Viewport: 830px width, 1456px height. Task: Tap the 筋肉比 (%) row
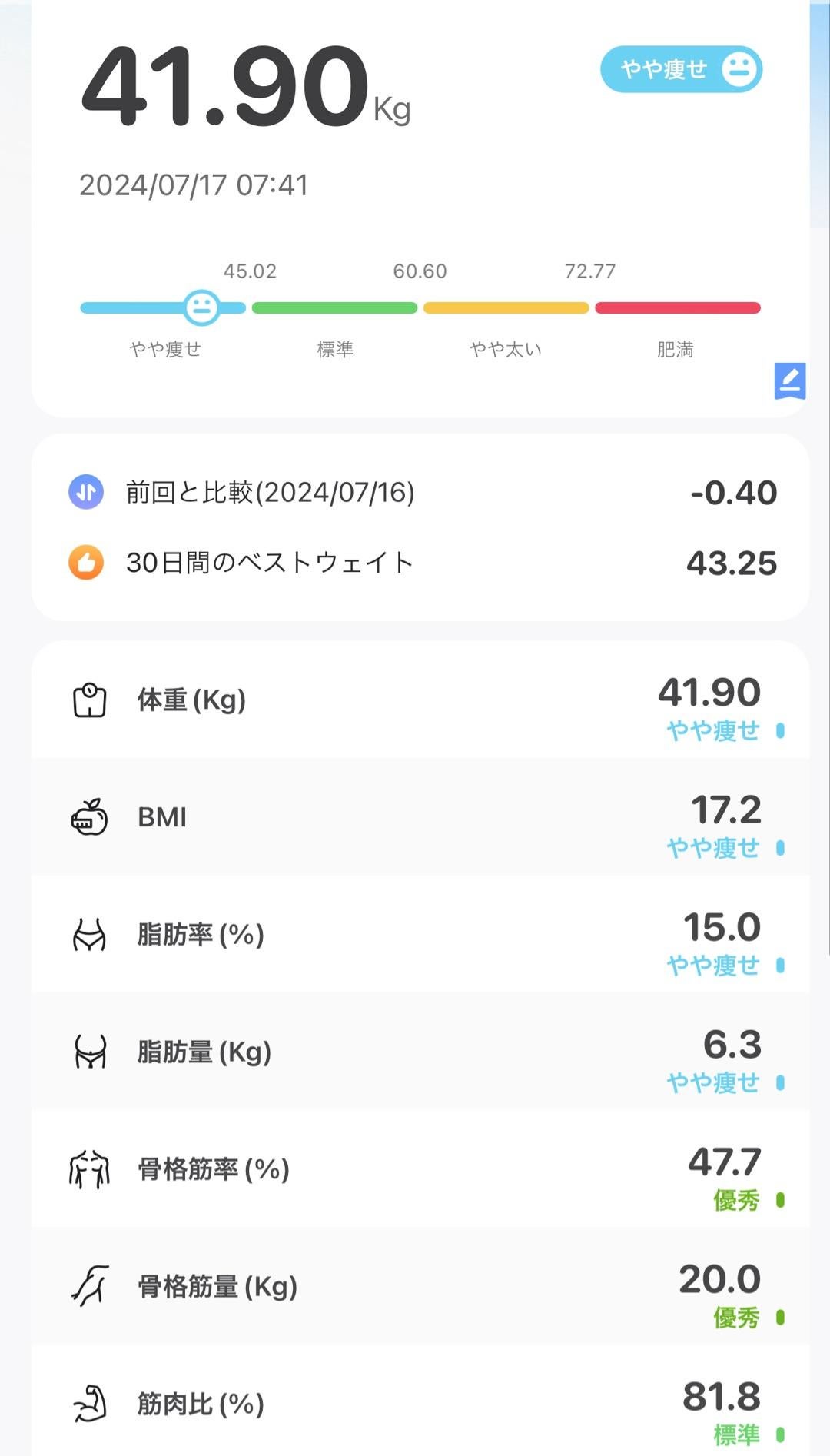420,1404
